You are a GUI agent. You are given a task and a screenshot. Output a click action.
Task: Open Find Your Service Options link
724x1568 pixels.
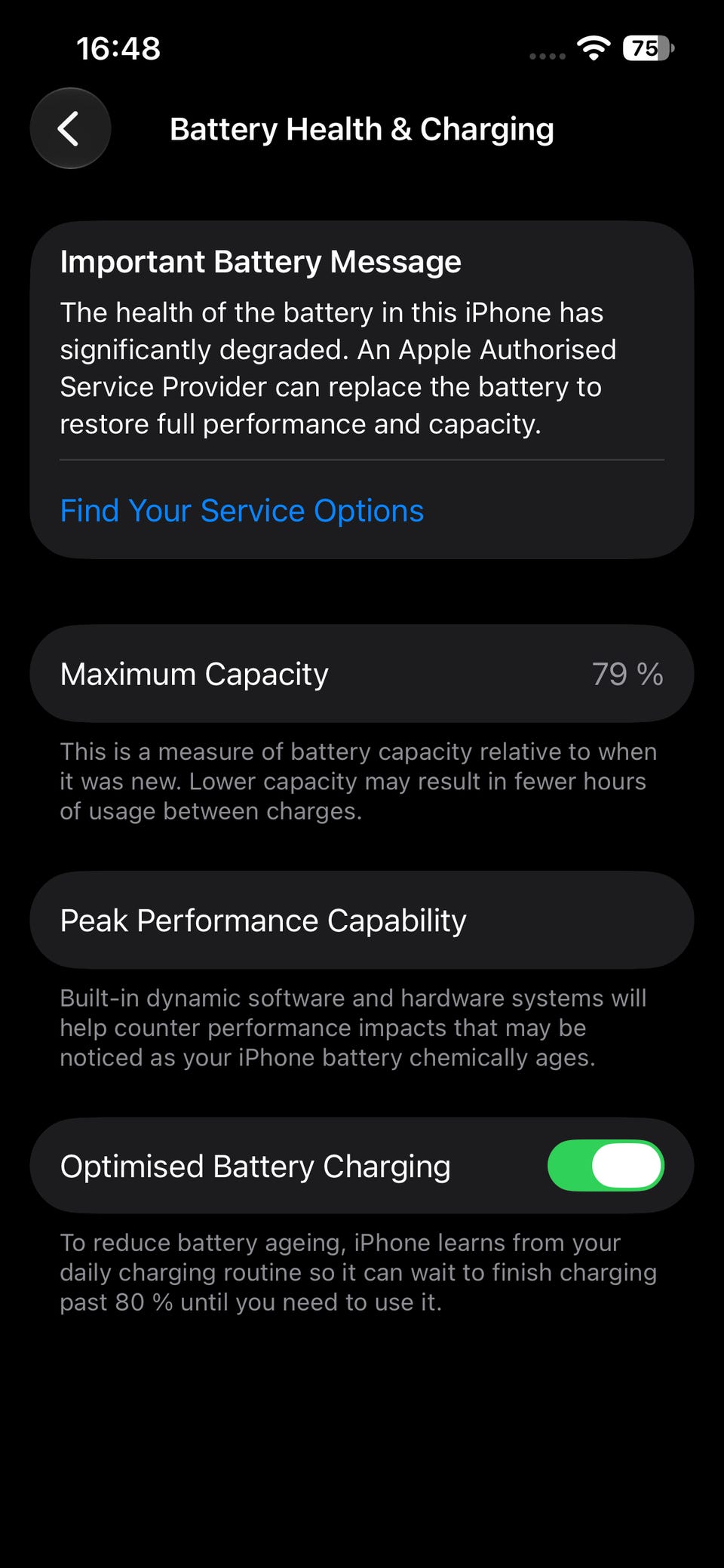pos(241,511)
